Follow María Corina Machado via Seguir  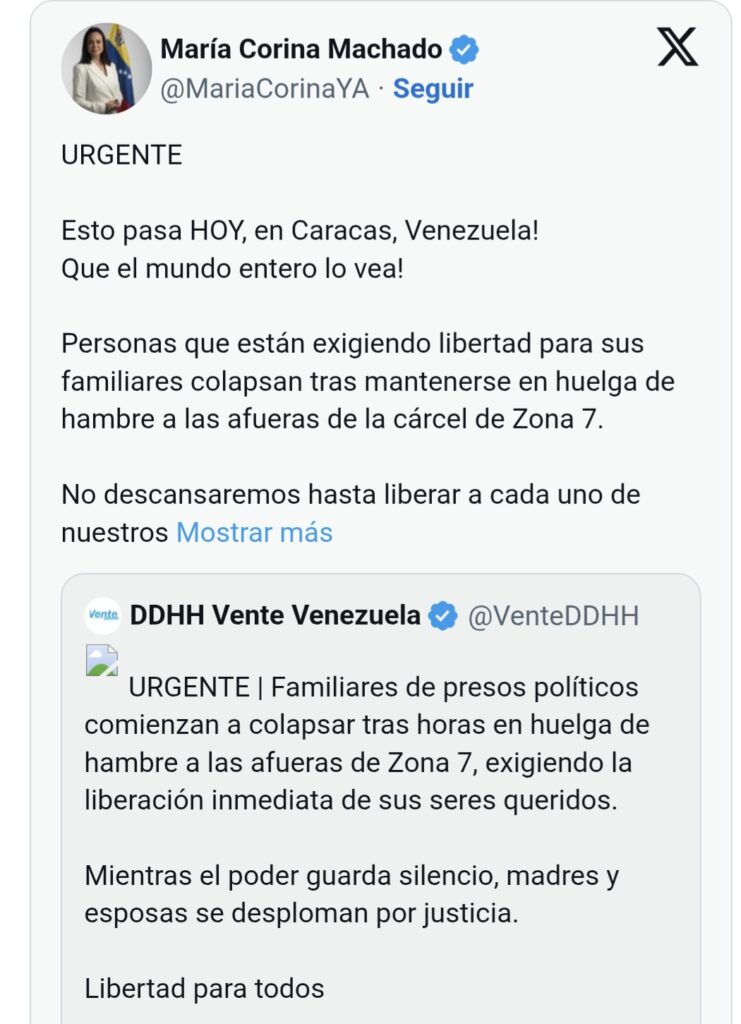click(x=433, y=89)
